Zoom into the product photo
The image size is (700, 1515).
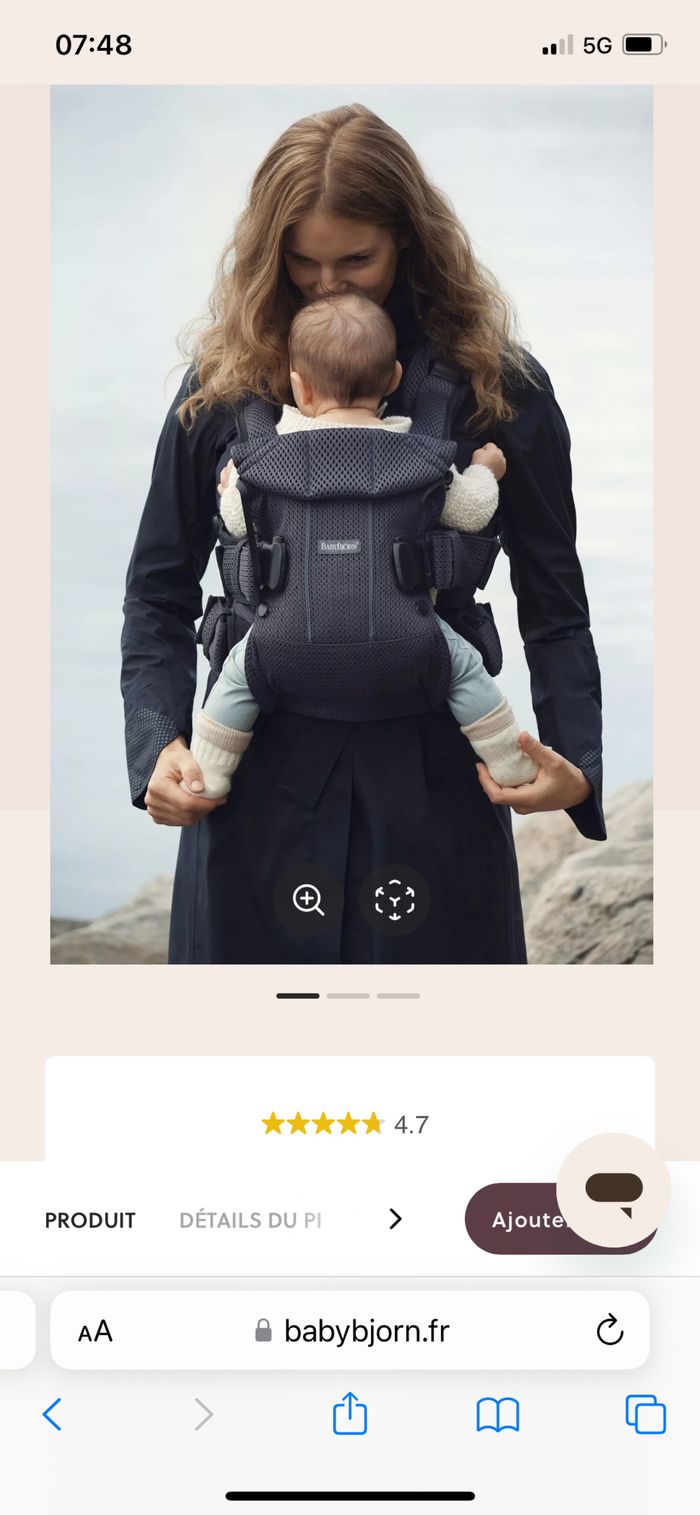click(x=308, y=900)
